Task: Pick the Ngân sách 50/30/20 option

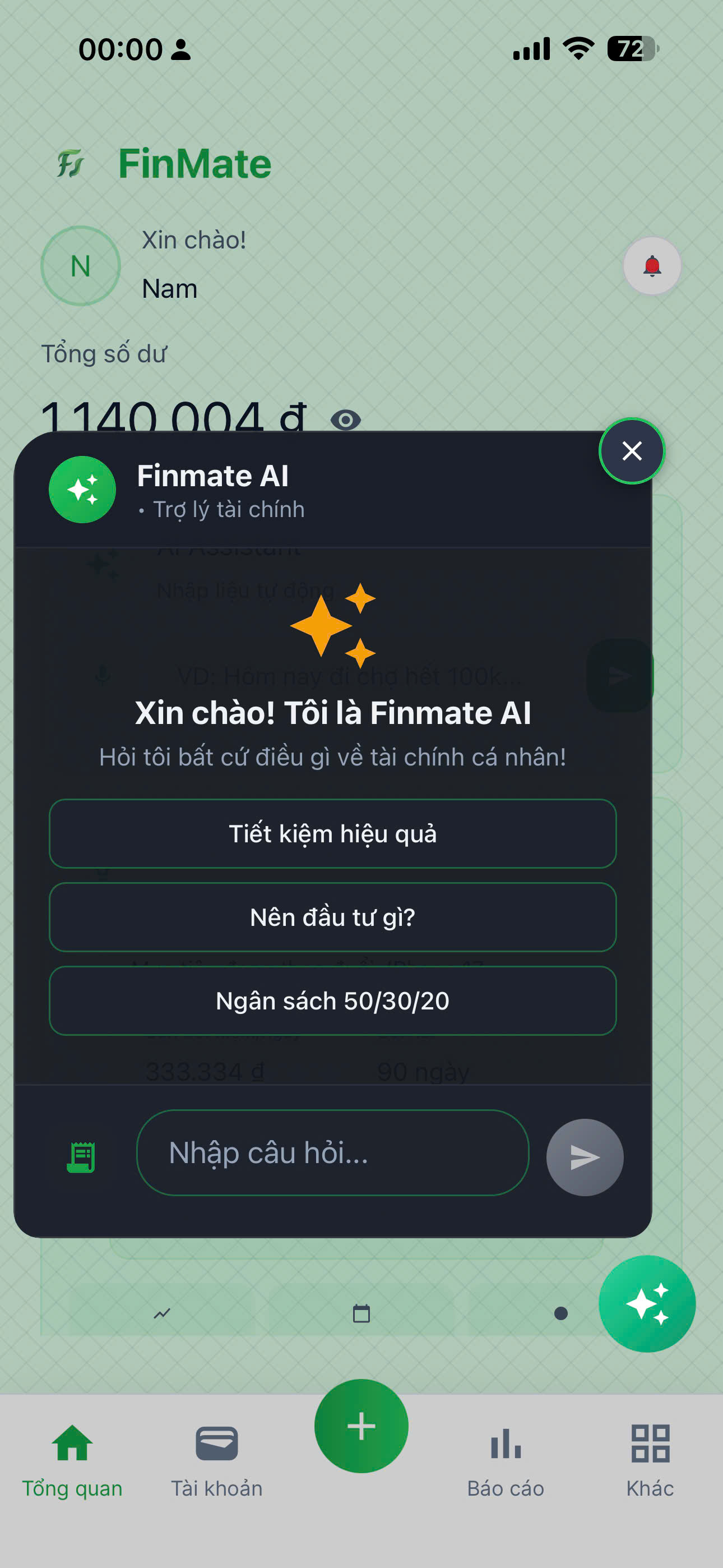Action: (332, 1000)
